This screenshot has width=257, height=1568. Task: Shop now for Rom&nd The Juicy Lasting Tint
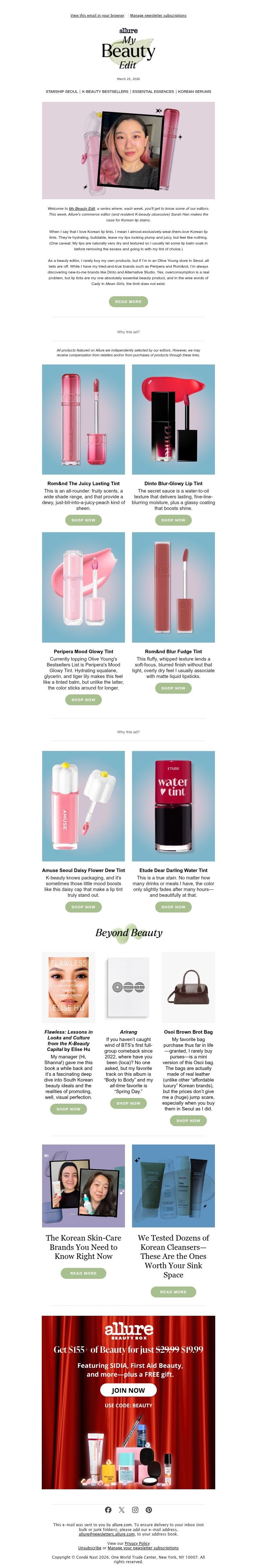[x=84, y=520]
